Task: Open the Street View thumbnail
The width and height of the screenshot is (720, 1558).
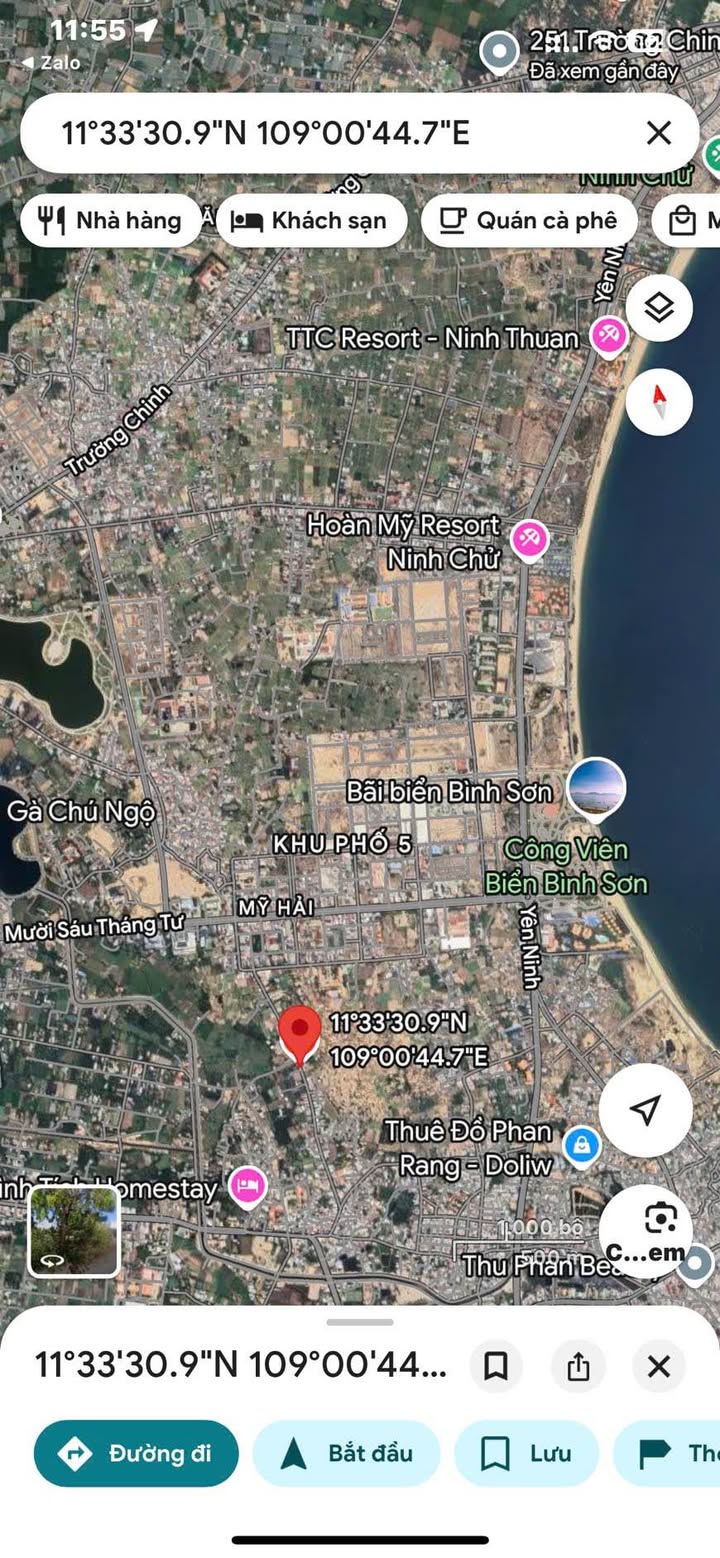Action: (x=74, y=1231)
